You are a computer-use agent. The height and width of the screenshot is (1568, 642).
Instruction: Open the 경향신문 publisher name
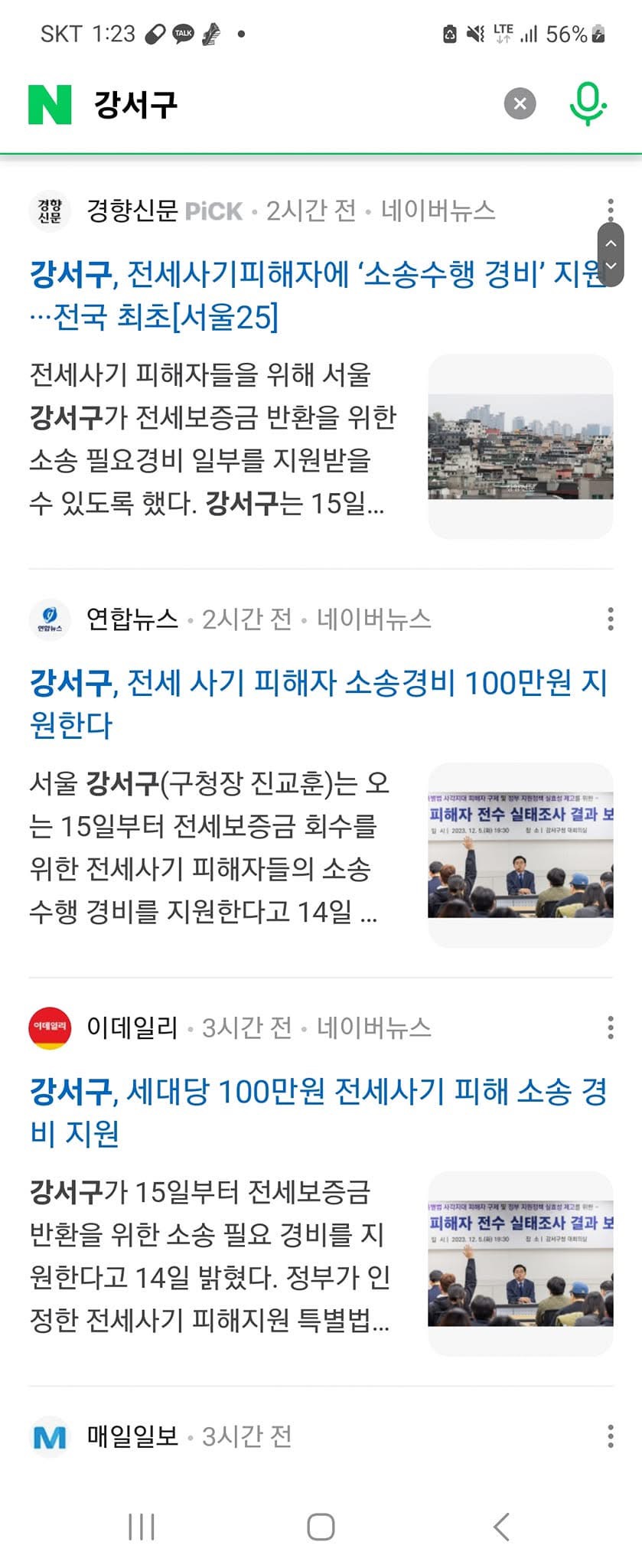pos(132,211)
